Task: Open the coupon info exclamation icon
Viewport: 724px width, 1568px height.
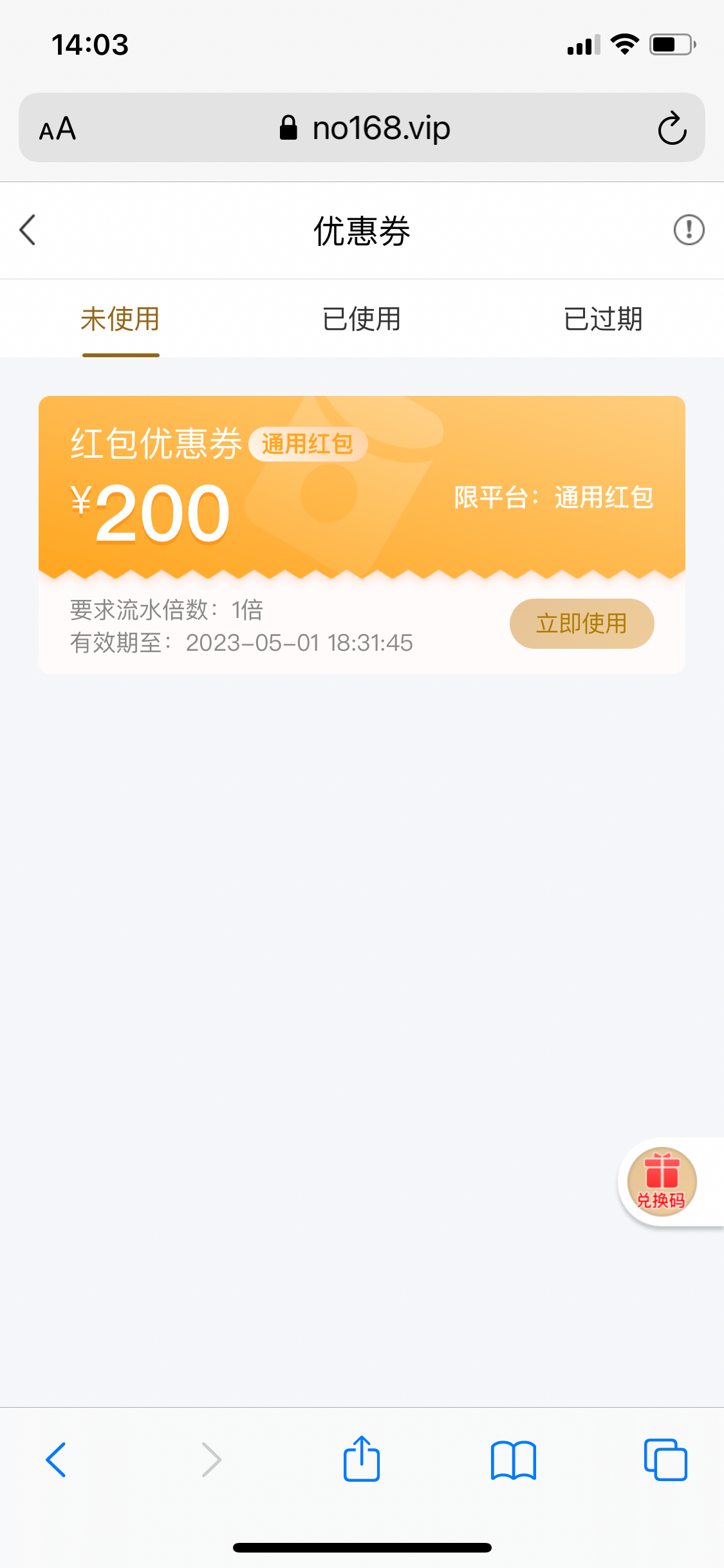Action: (x=689, y=230)
